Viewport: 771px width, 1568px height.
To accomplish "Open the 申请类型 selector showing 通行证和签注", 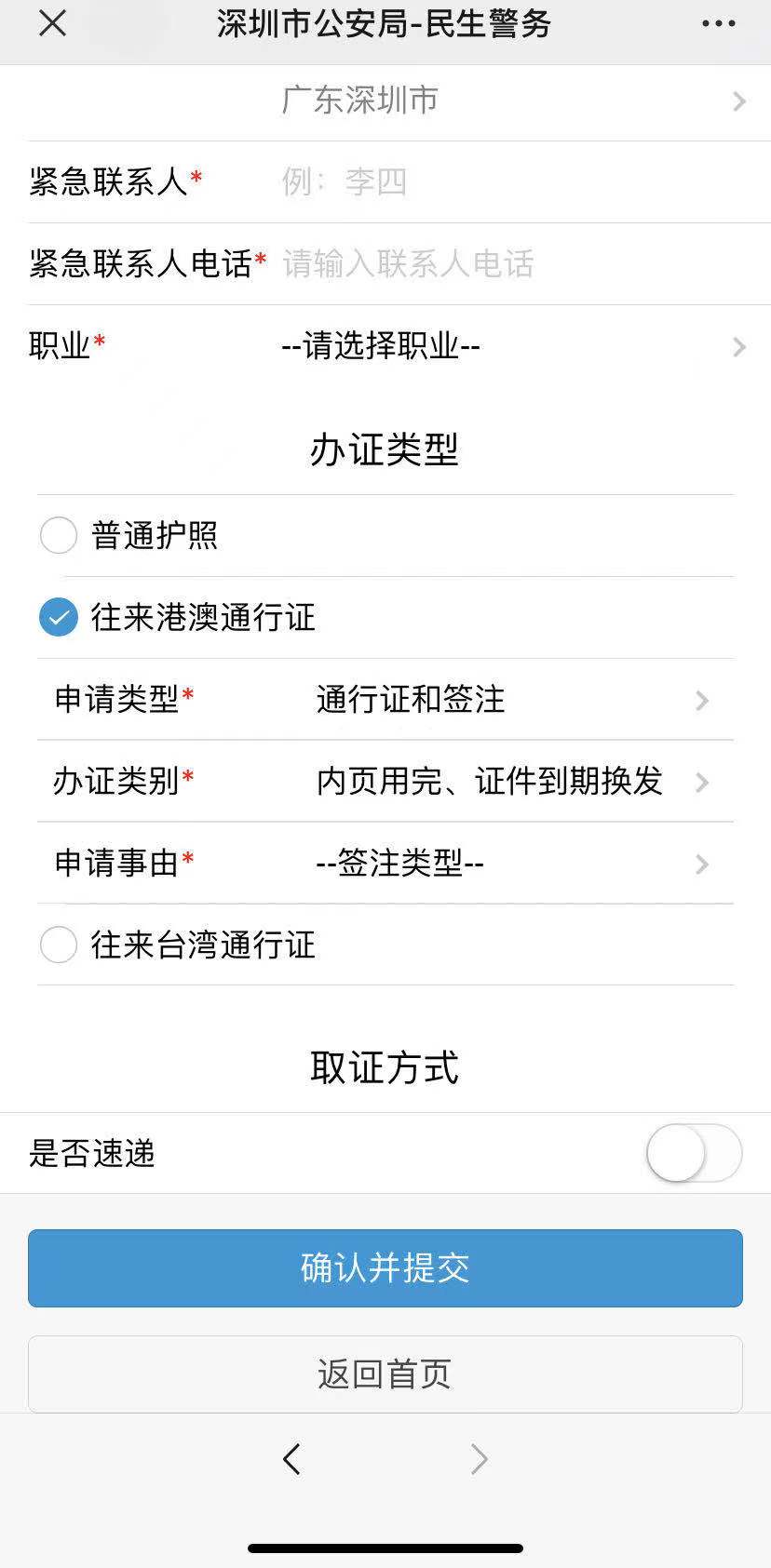I will [410, 701].
